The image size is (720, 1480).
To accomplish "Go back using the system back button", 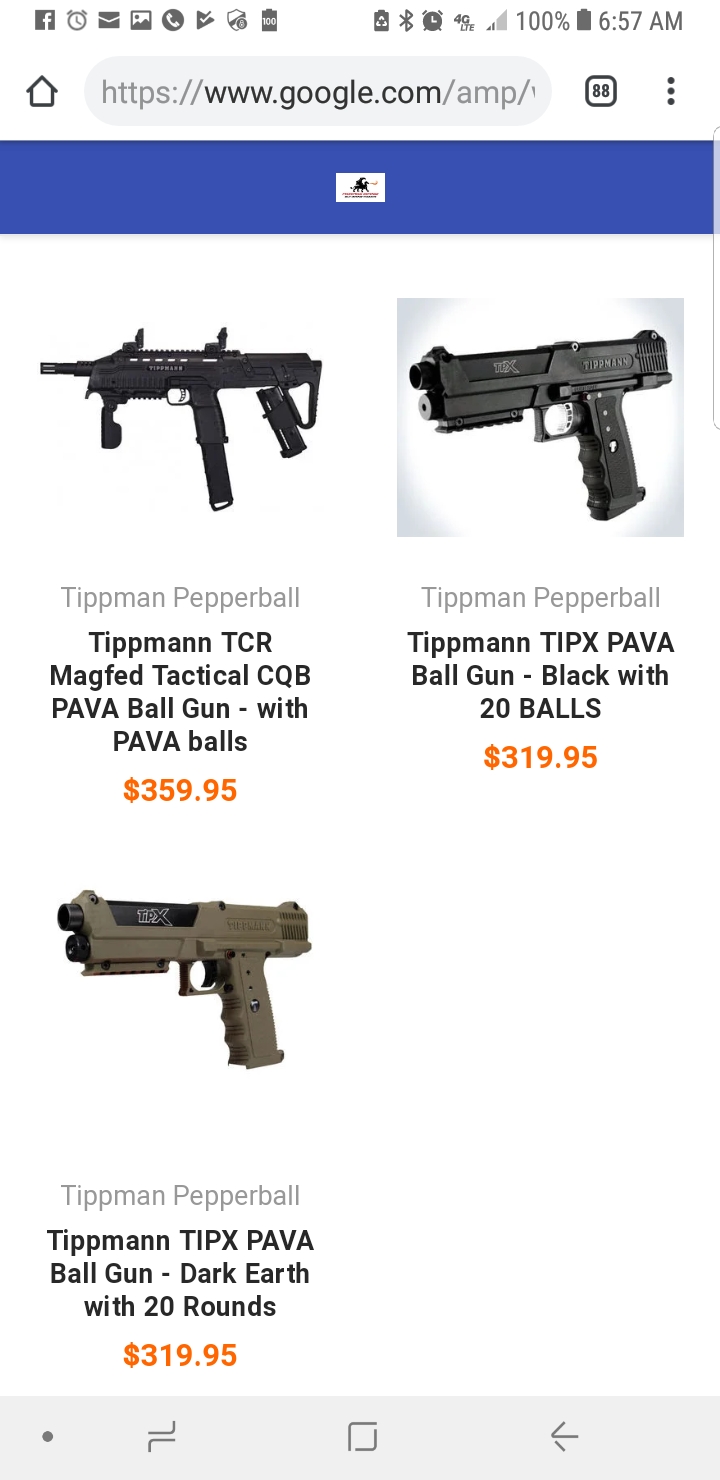I will [x=563, y=1437].
